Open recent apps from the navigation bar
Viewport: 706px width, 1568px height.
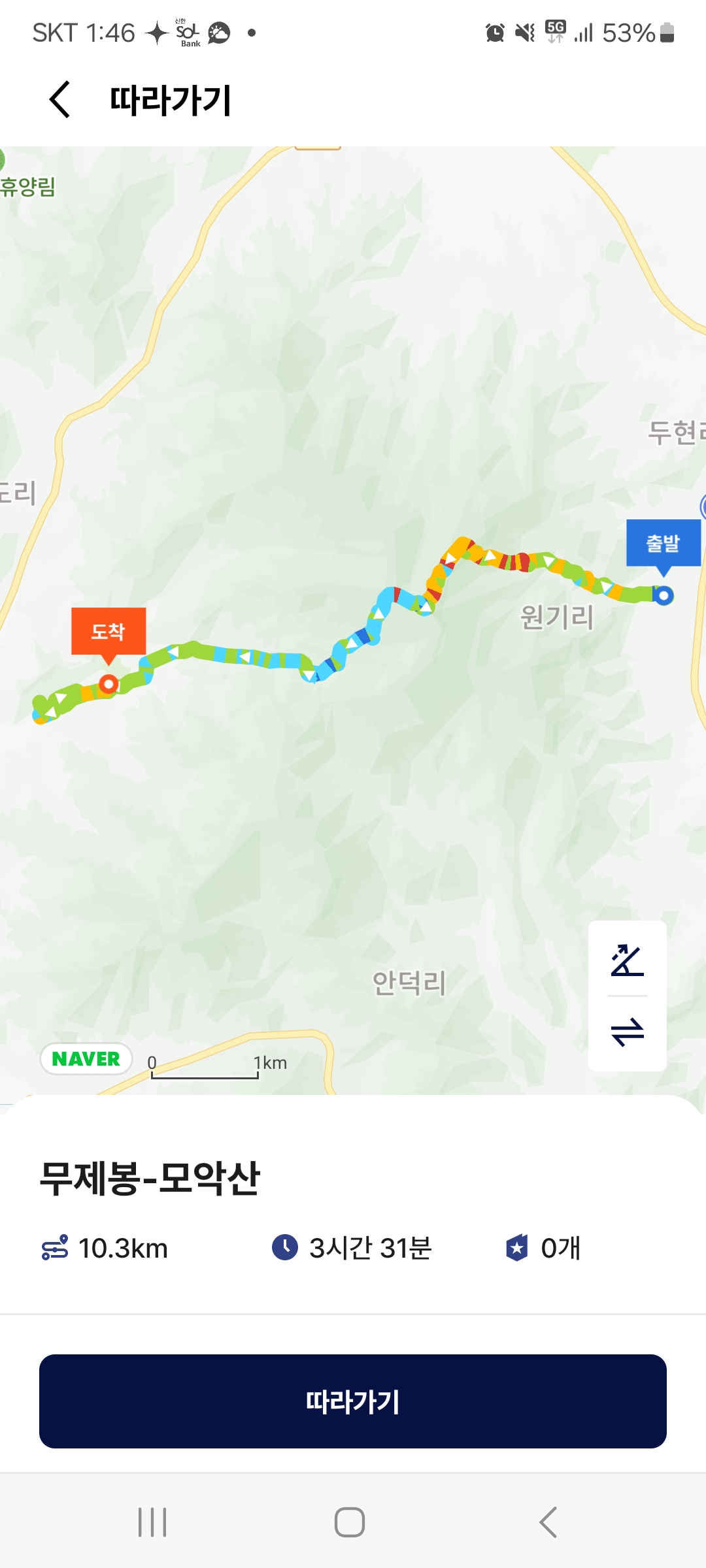click(x=152, y=1522)
